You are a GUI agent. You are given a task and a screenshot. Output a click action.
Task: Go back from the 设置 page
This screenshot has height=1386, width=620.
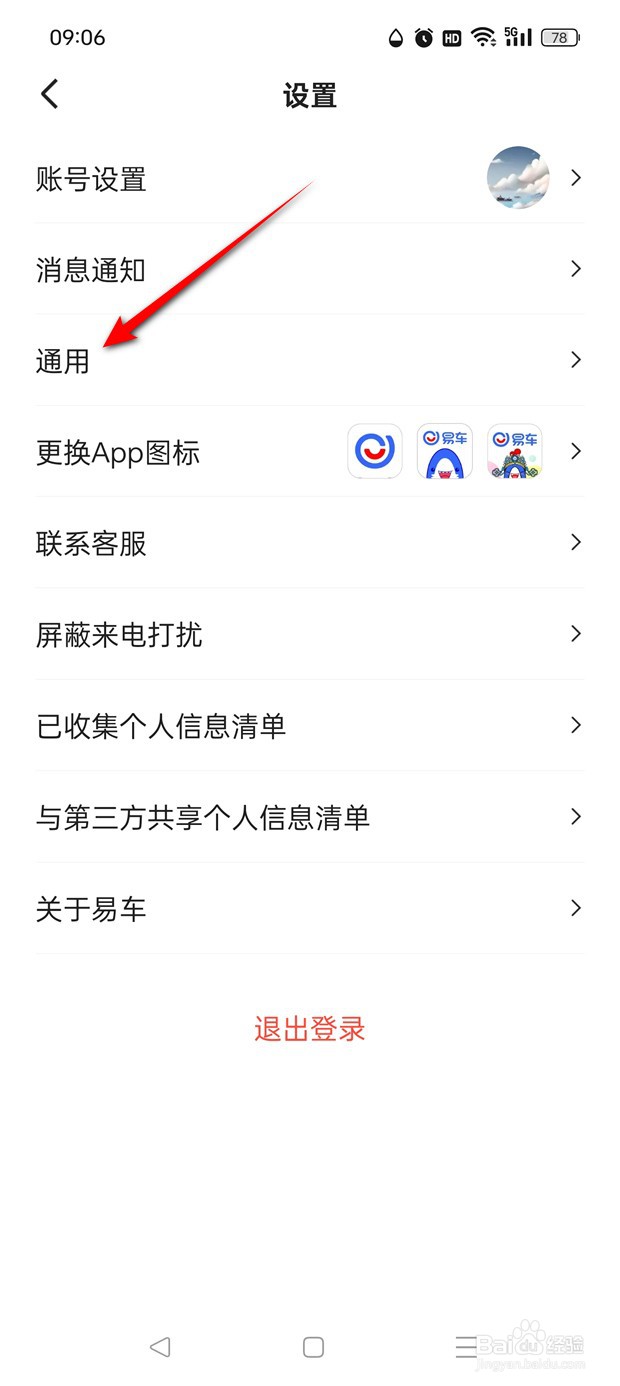point(50,95)
